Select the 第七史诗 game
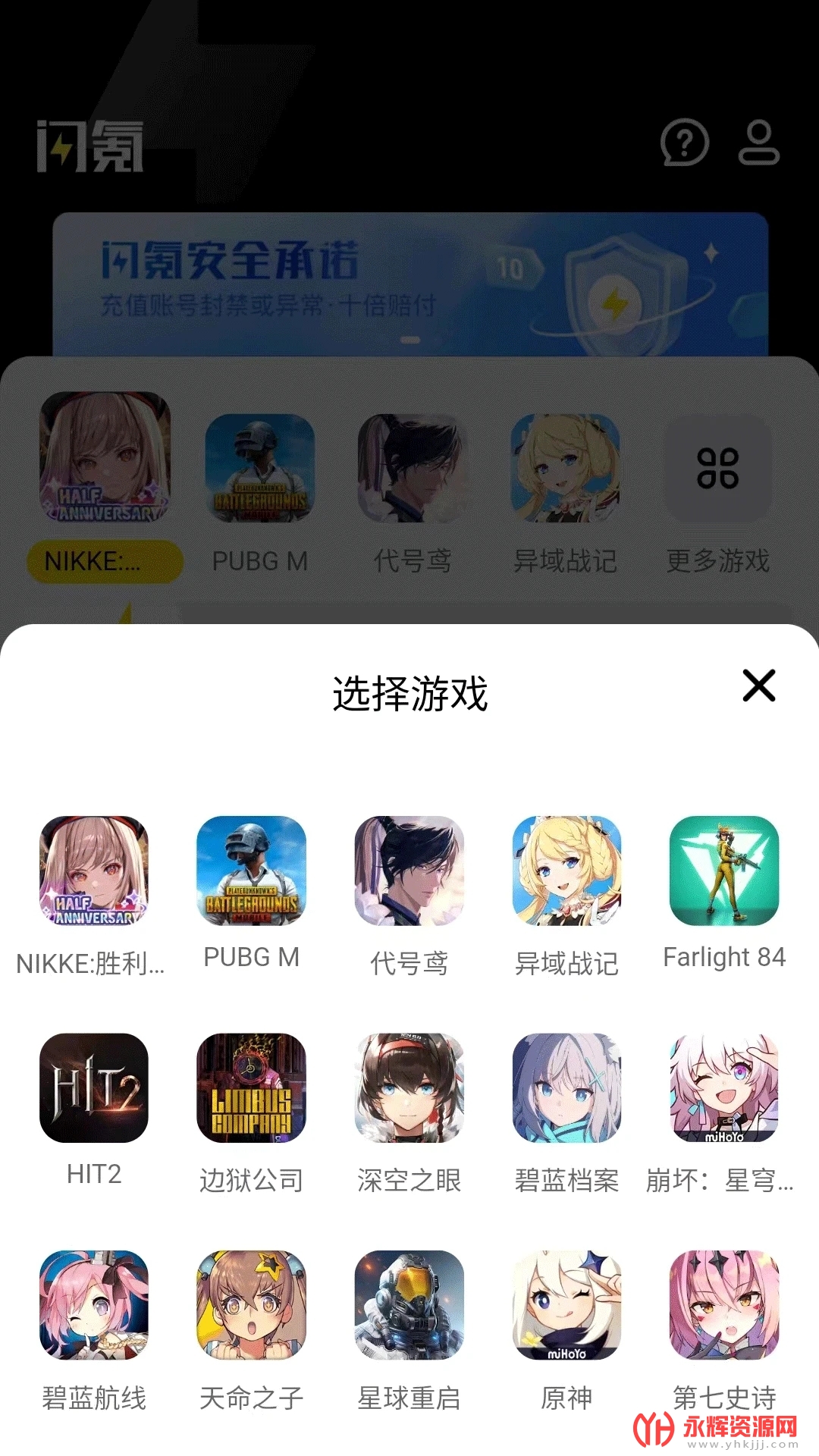Image resolution: width=819 pixels, height=1456 pixels. pyautogui.click(x=724, y=1304)
